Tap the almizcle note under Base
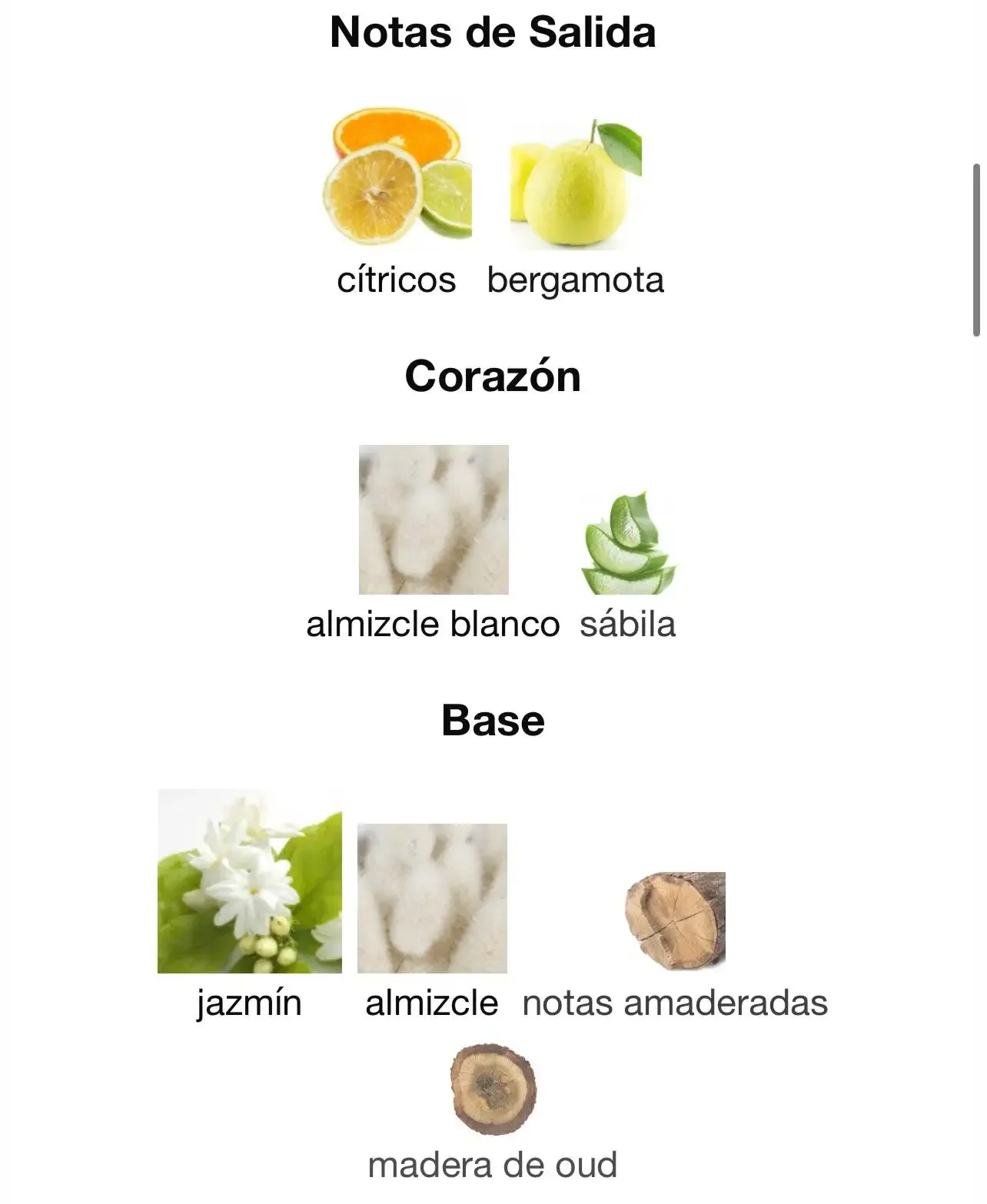987x1204 pixels. pyautogui.click(x=432, y=898)
